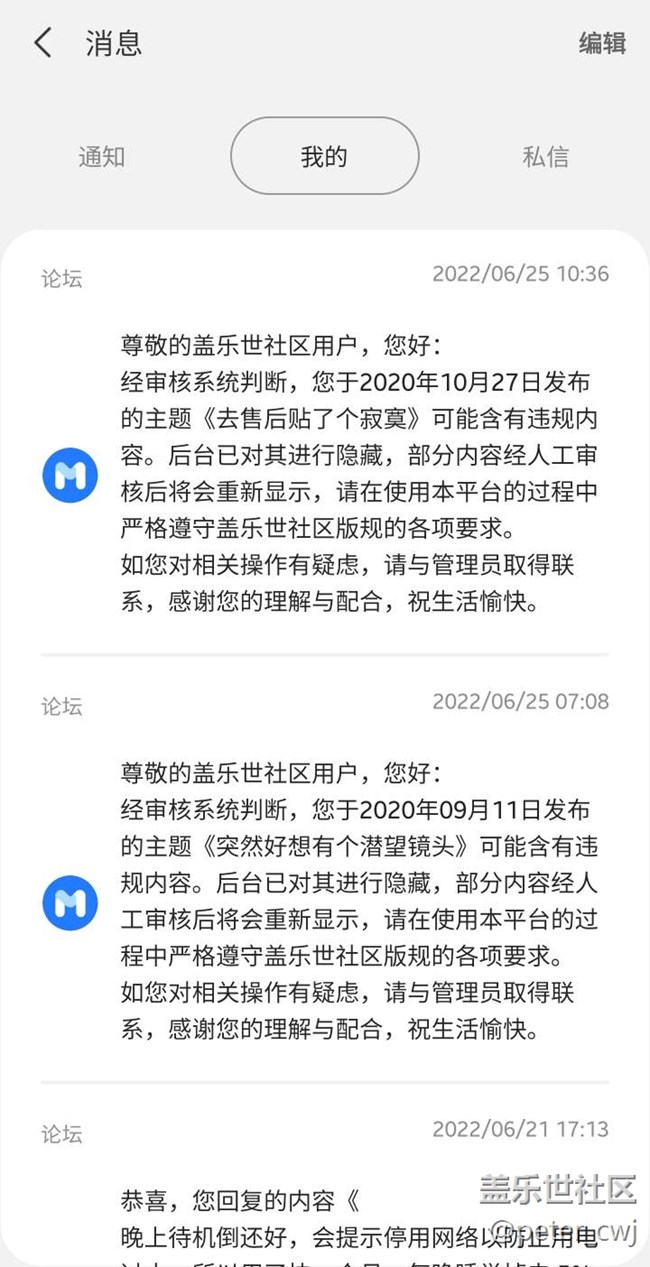
Task: Tap the 编辑 button
Action: 602,43
